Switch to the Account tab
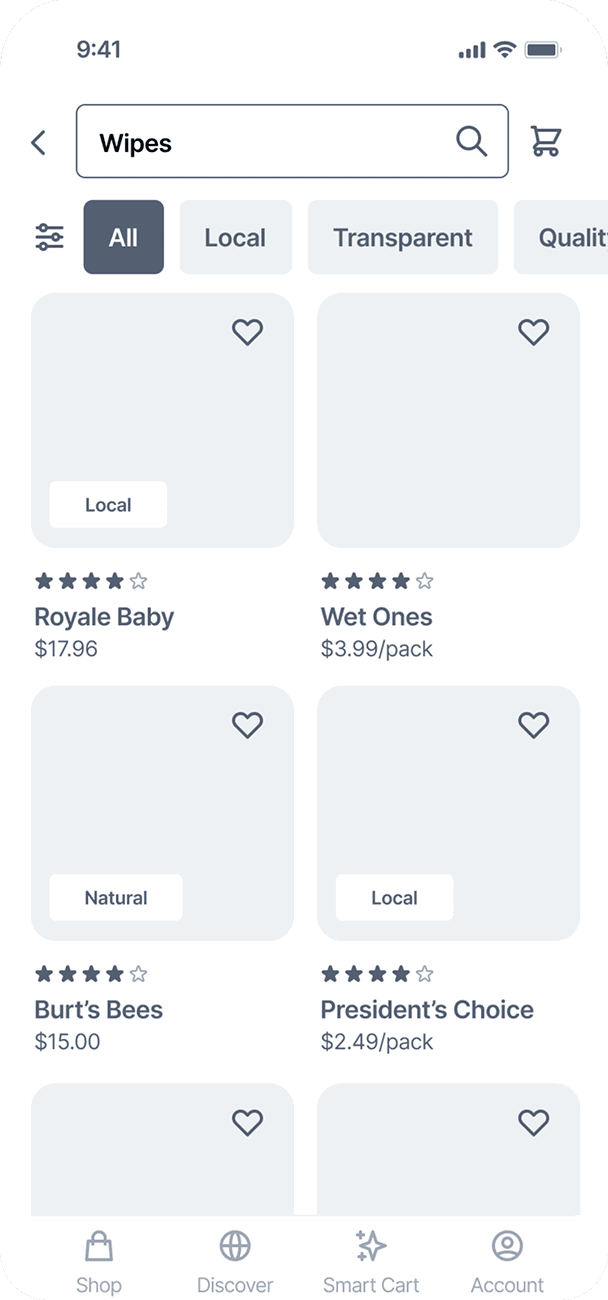The width and height of the screenshot is (608, 1300). tap(508, 1262)
